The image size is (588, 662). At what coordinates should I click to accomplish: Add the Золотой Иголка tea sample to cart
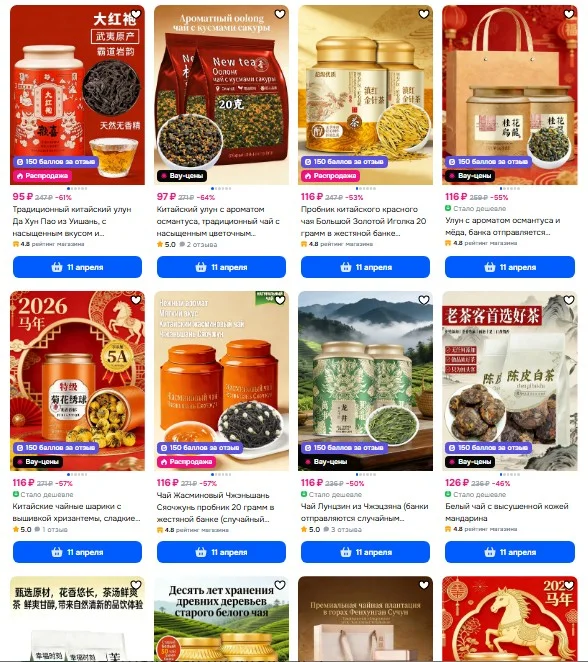click(365, 267)
